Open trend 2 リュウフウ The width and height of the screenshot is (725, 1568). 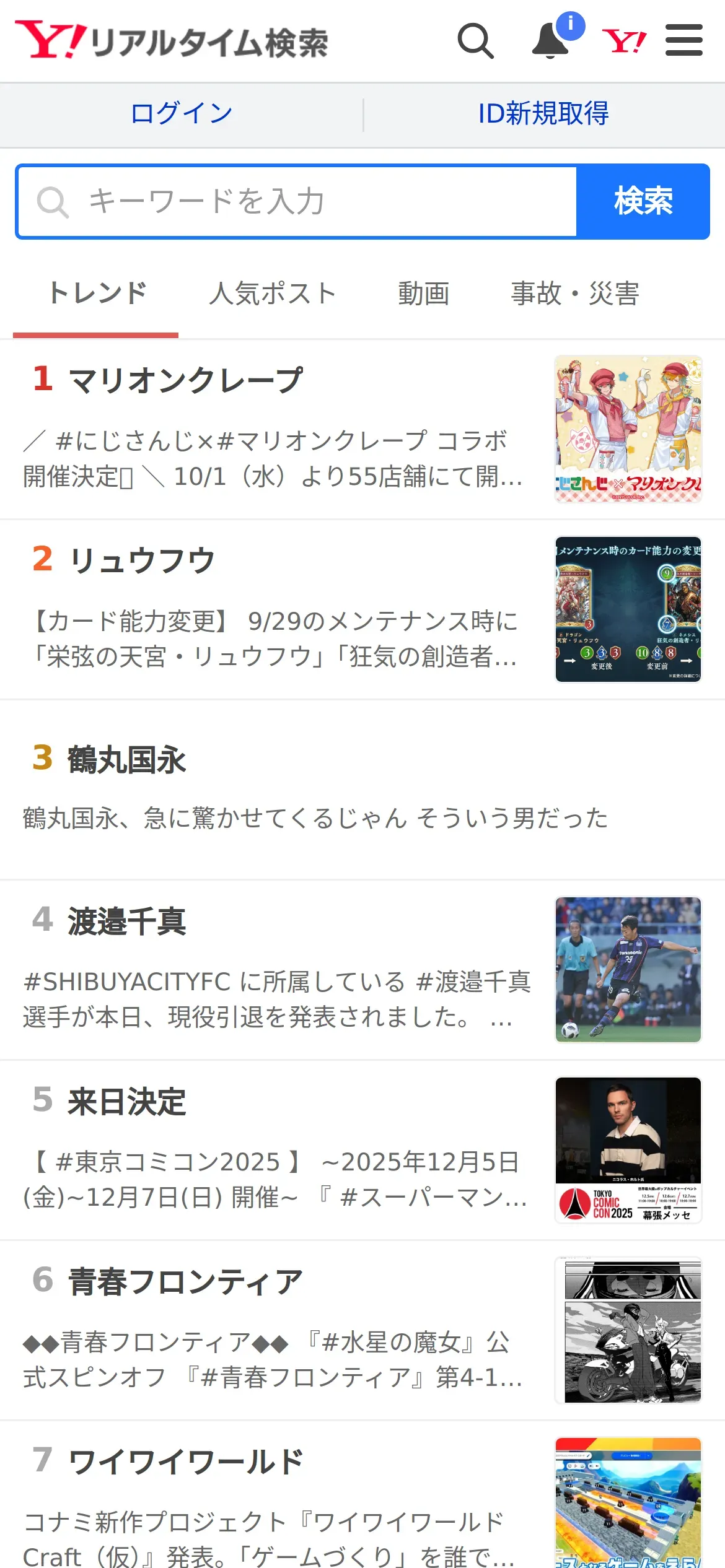(x=362, y=609)
